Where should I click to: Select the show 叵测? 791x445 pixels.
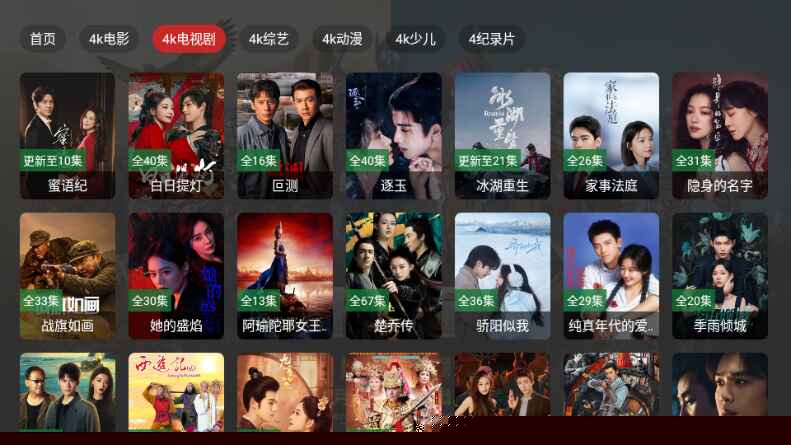coord(285,135)
